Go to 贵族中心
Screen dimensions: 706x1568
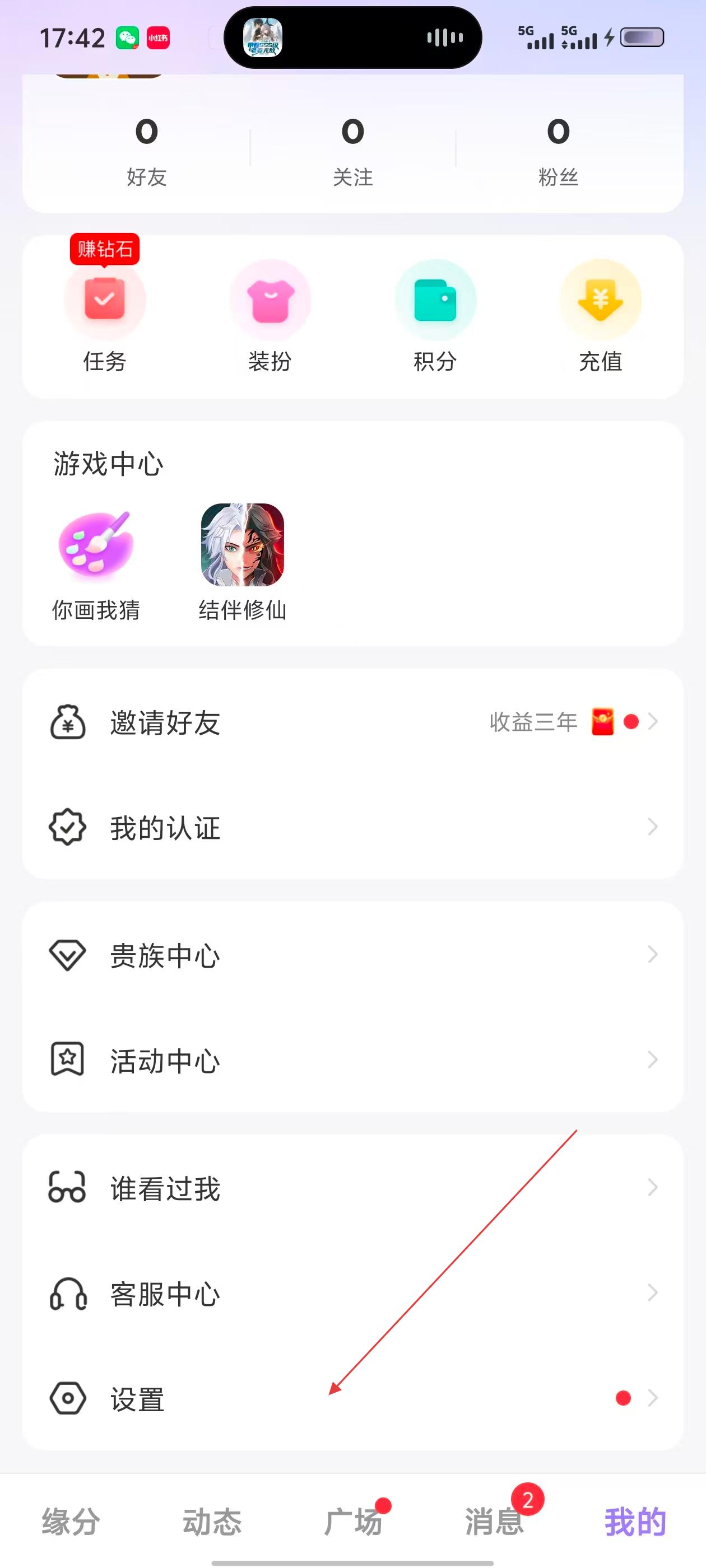(352, 955)
